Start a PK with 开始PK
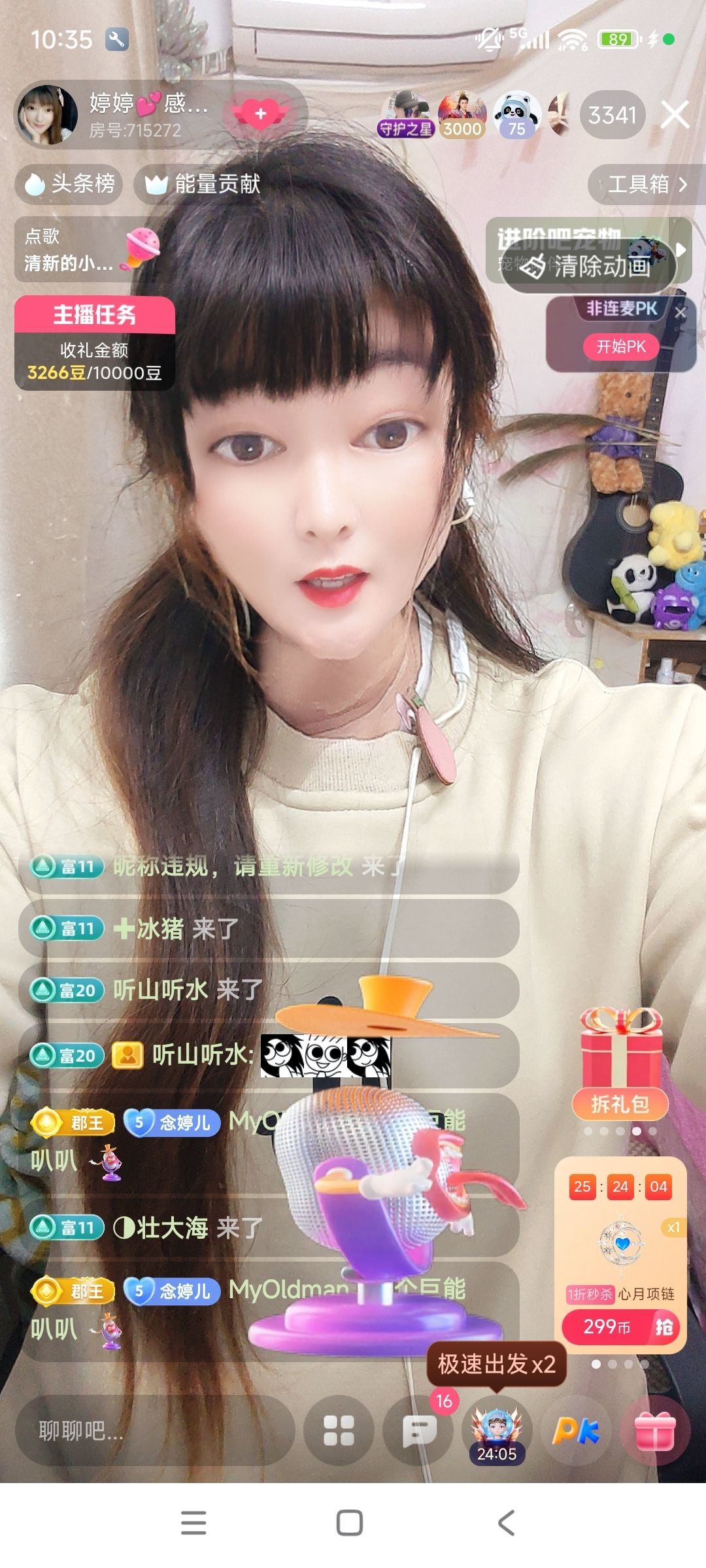The image size is (706, 1568). coord(620,346)
